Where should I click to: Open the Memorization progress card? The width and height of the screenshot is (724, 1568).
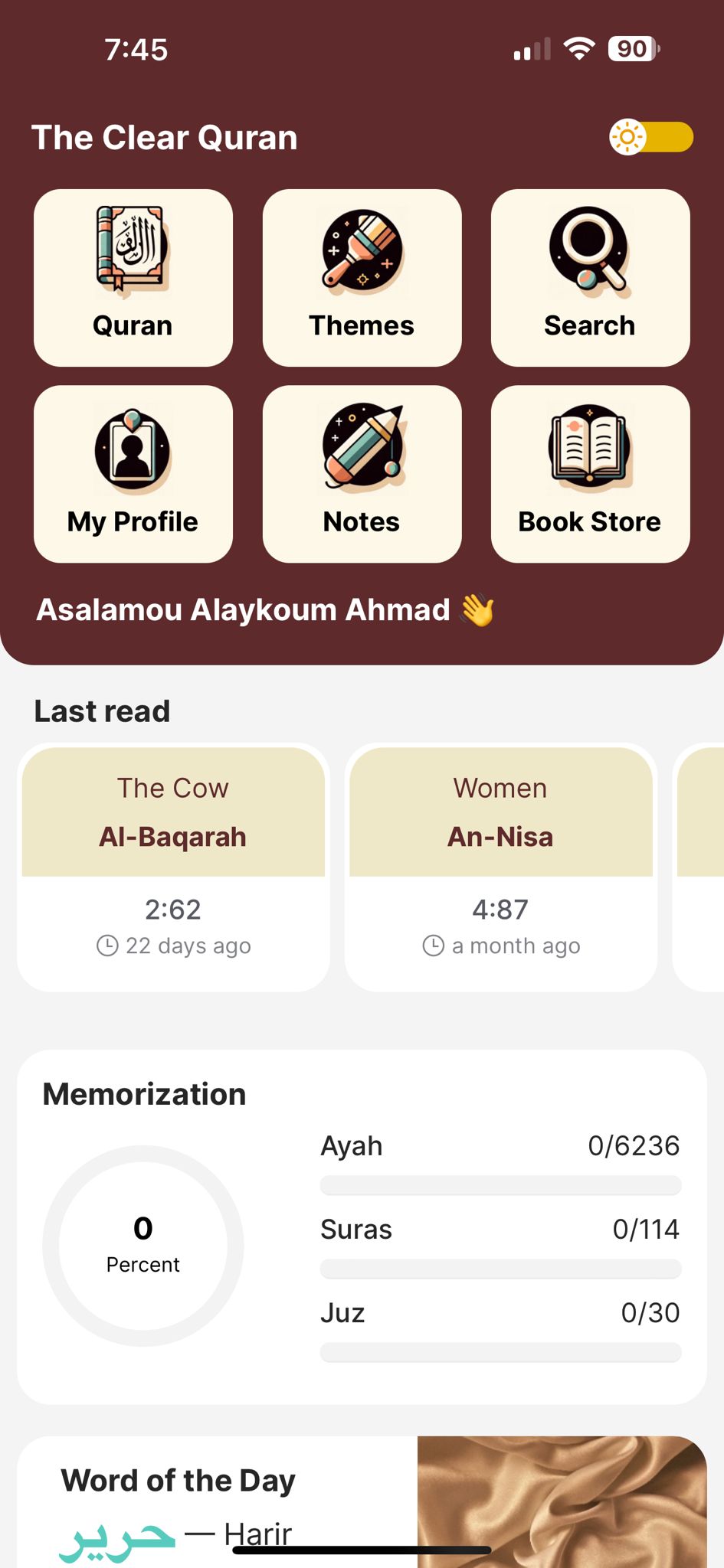[x=362, y=1227]
